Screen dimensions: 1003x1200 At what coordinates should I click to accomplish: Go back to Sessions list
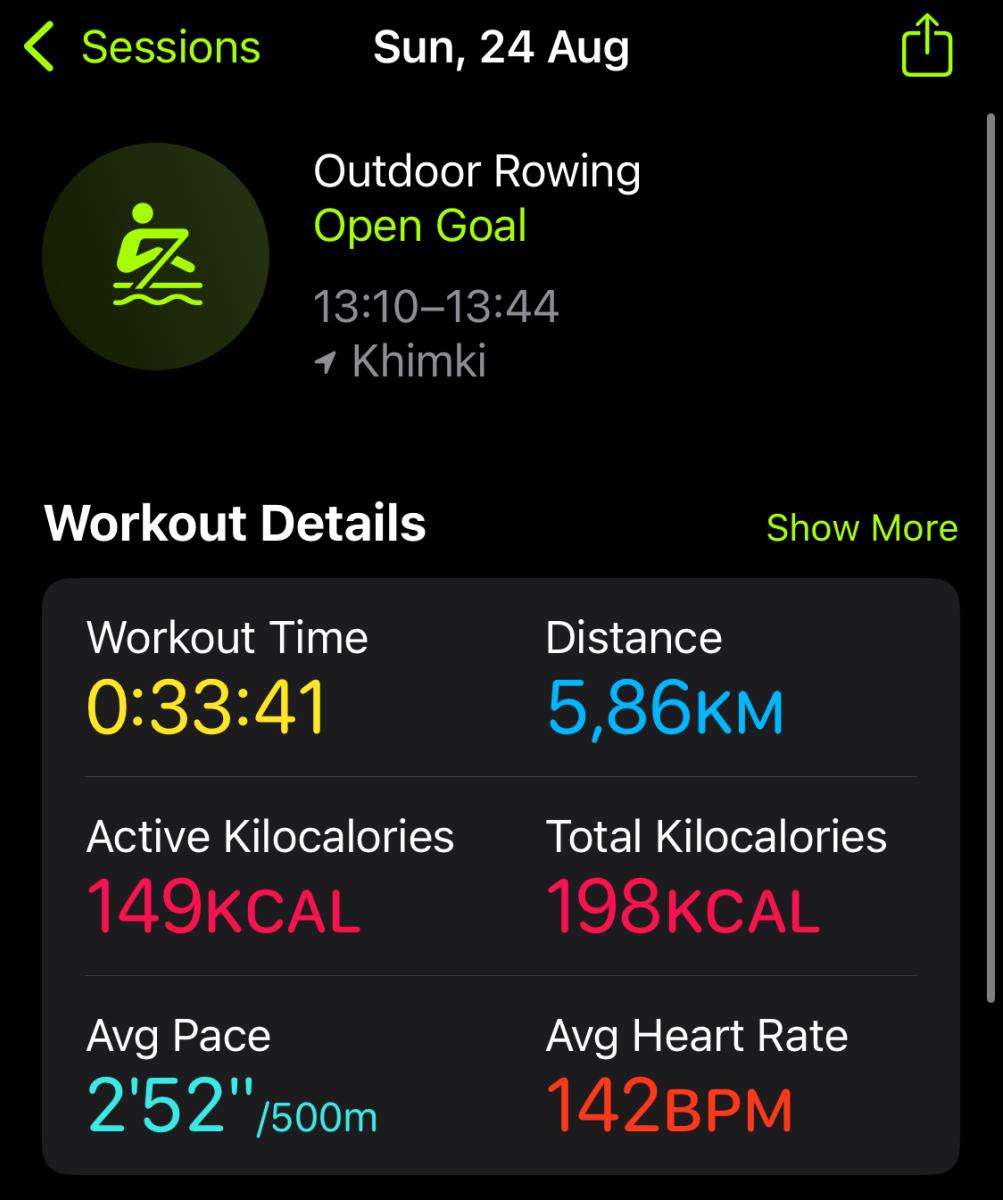tap(142, 48)
